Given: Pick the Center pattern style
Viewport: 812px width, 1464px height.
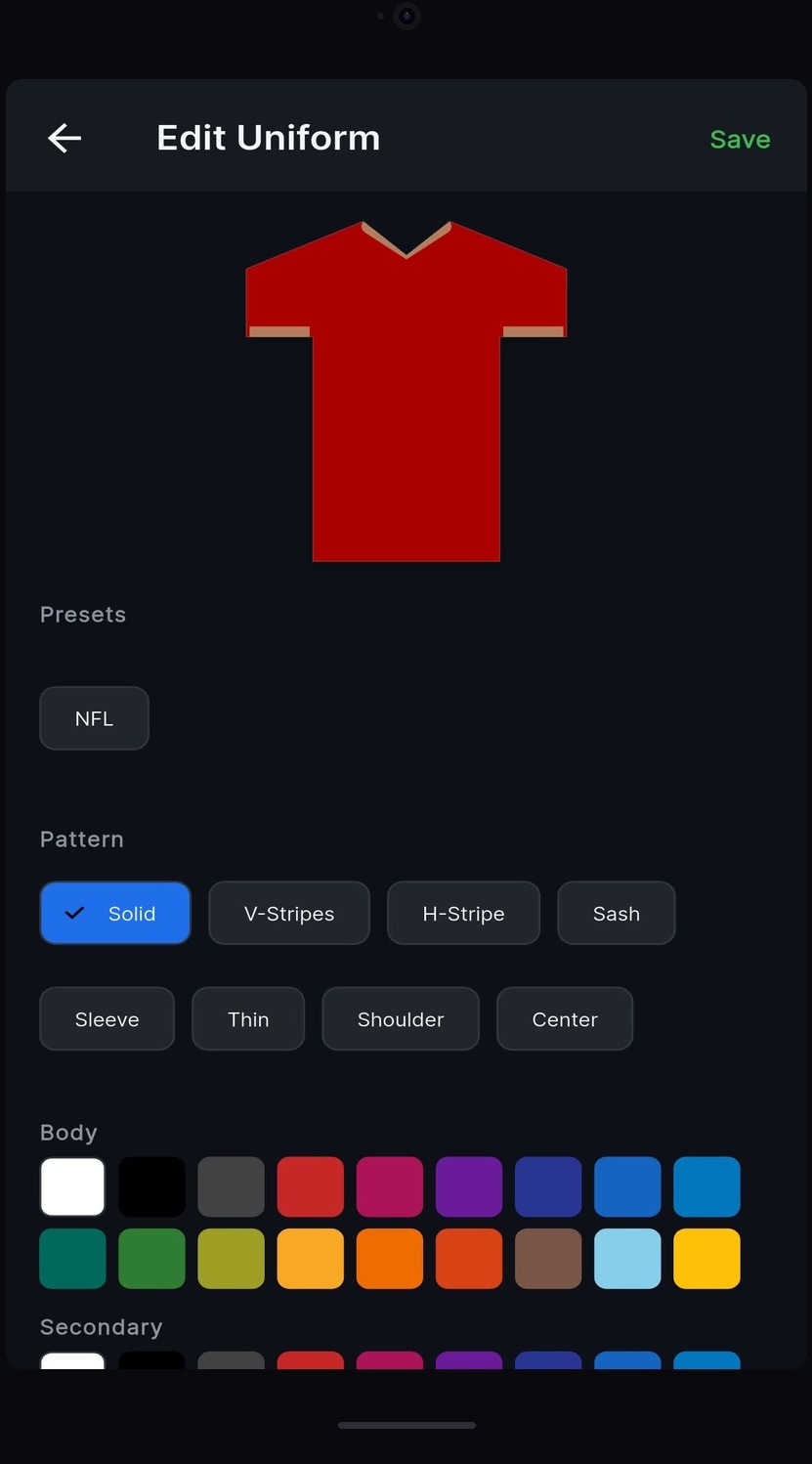Looking at the screenshot, I should click(564, 1018).
